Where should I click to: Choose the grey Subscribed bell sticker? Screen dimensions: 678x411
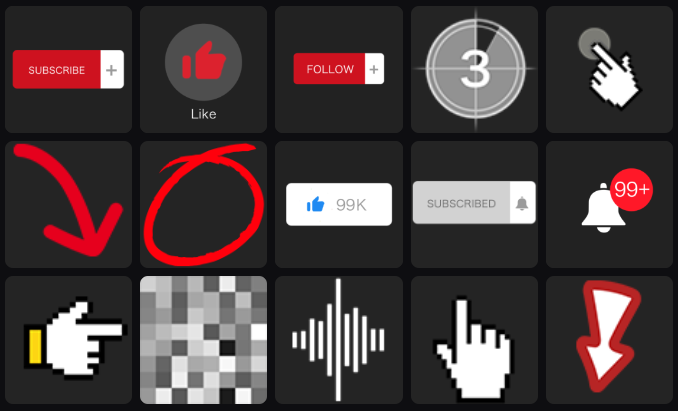(474, 204)
